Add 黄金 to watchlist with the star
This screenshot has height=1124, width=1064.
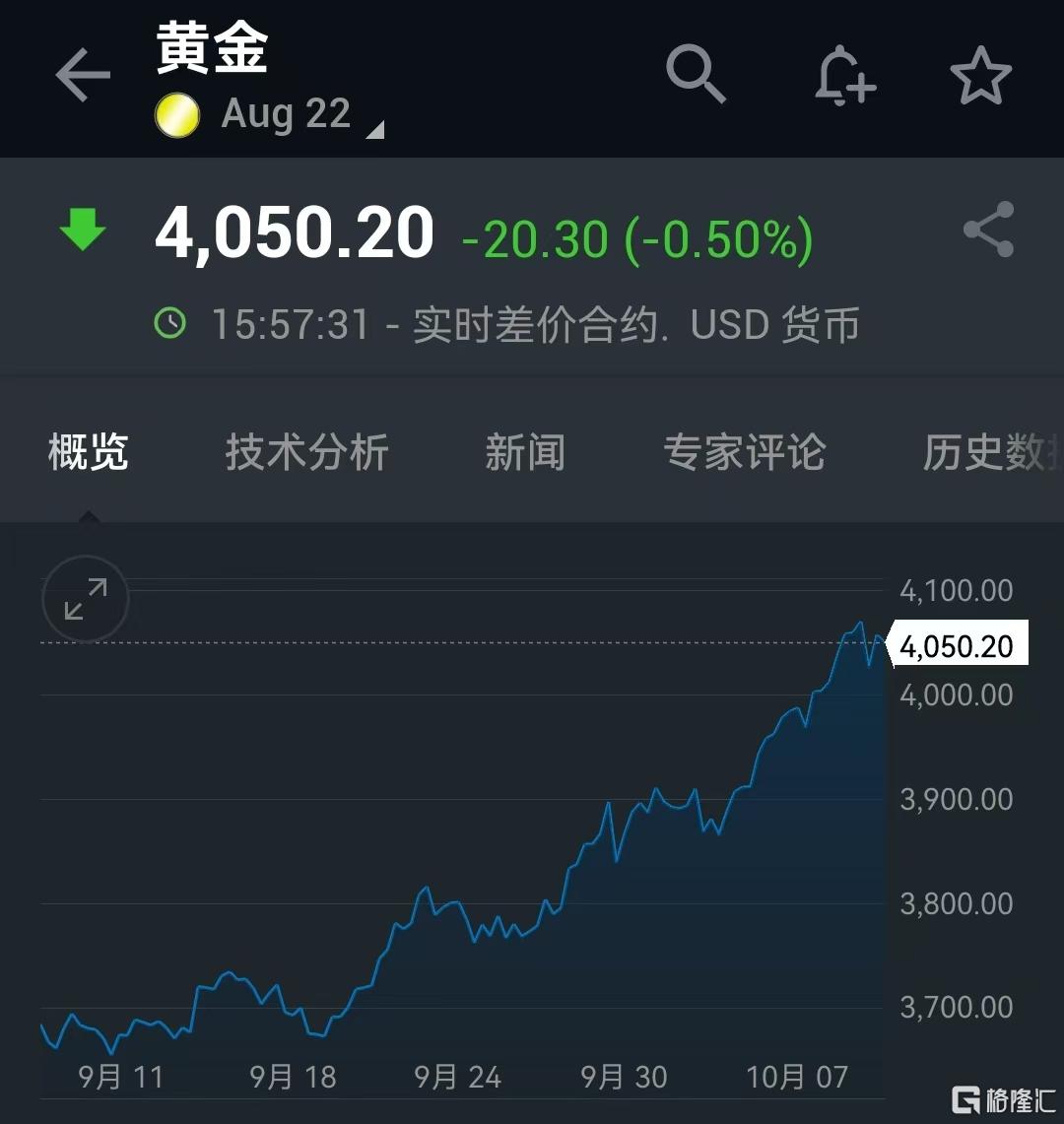[x=980, y=76]
